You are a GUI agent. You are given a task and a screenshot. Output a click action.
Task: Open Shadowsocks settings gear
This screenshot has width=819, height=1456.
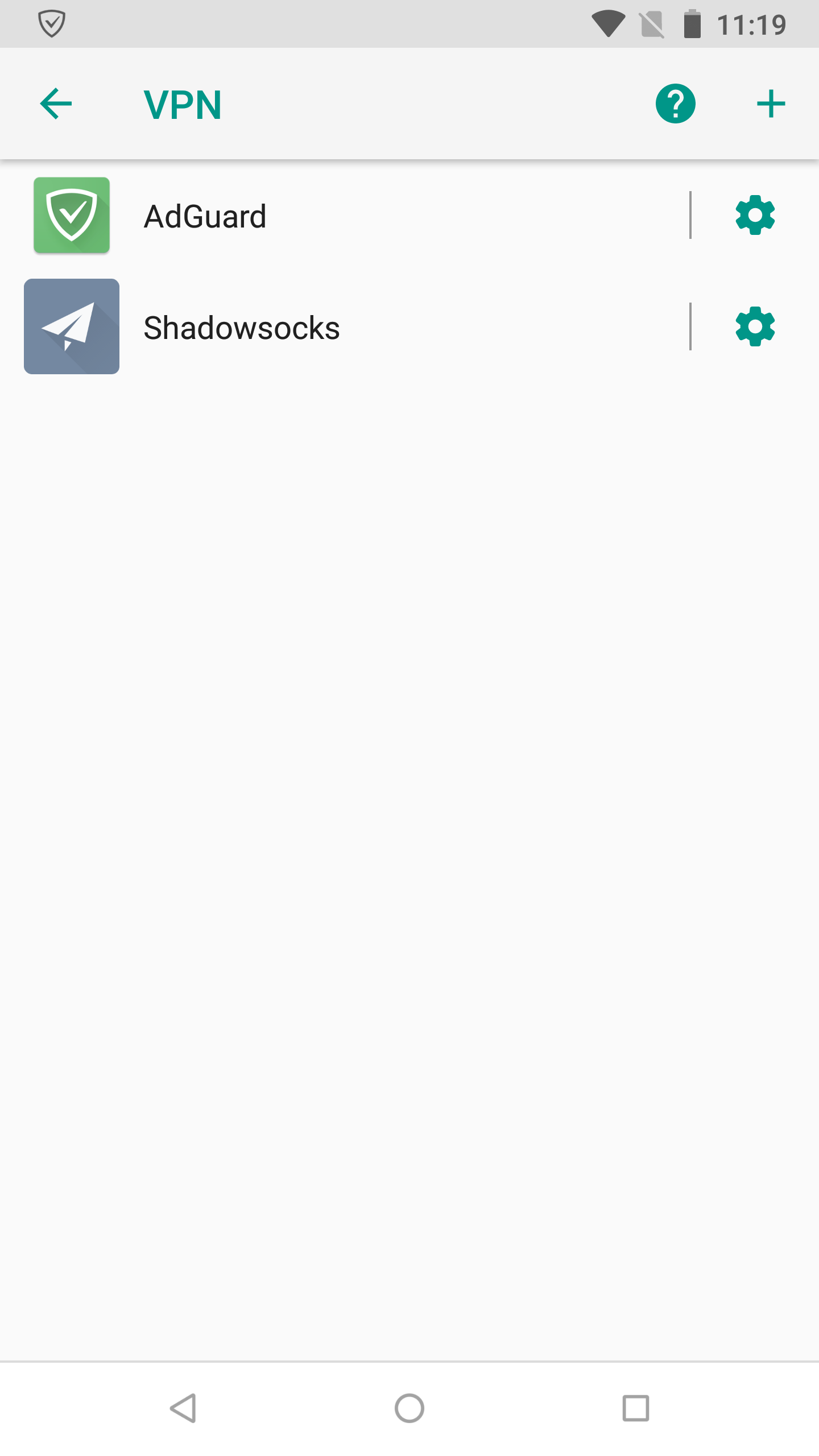tap(755, 327)
